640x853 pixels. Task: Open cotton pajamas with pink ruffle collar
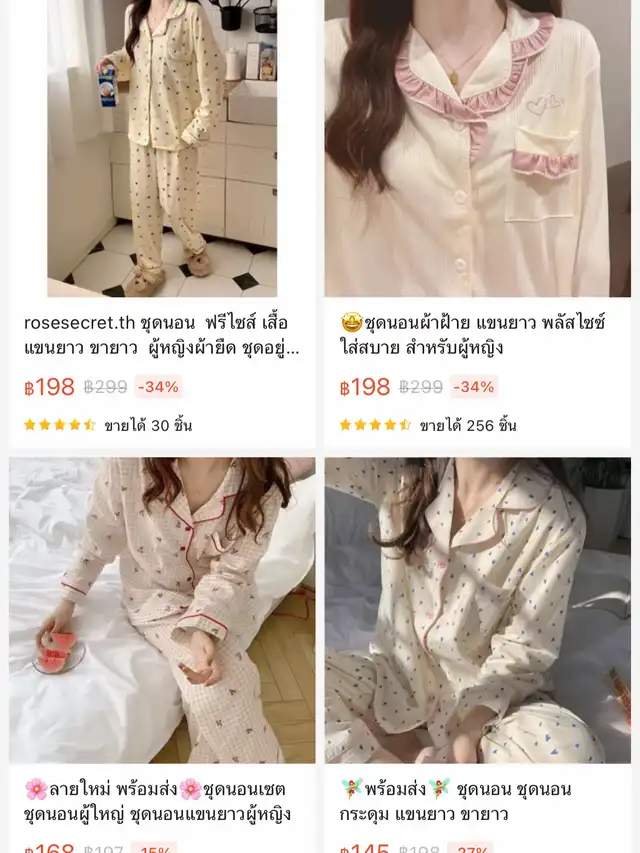pos(477,150)
